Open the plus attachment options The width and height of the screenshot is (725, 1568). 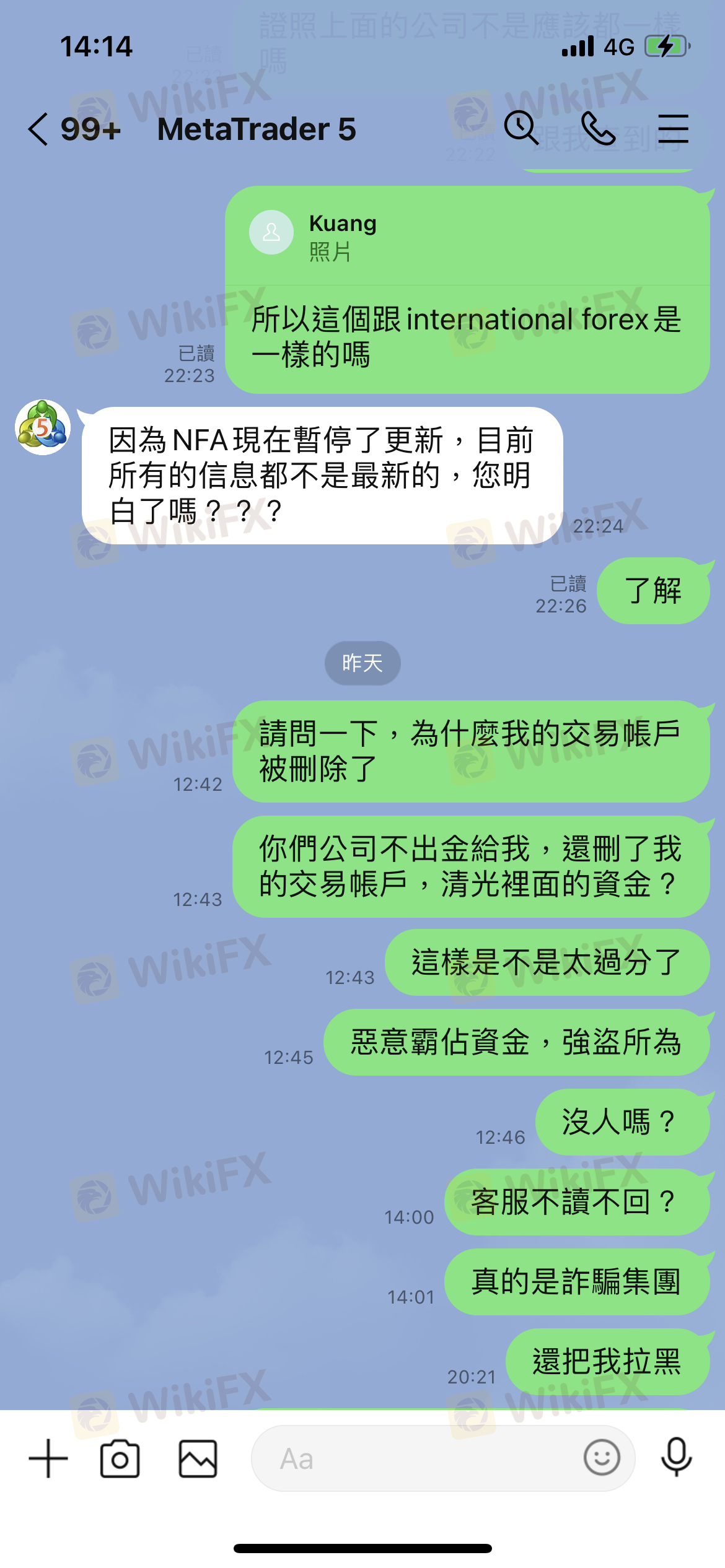point(48,1458)
